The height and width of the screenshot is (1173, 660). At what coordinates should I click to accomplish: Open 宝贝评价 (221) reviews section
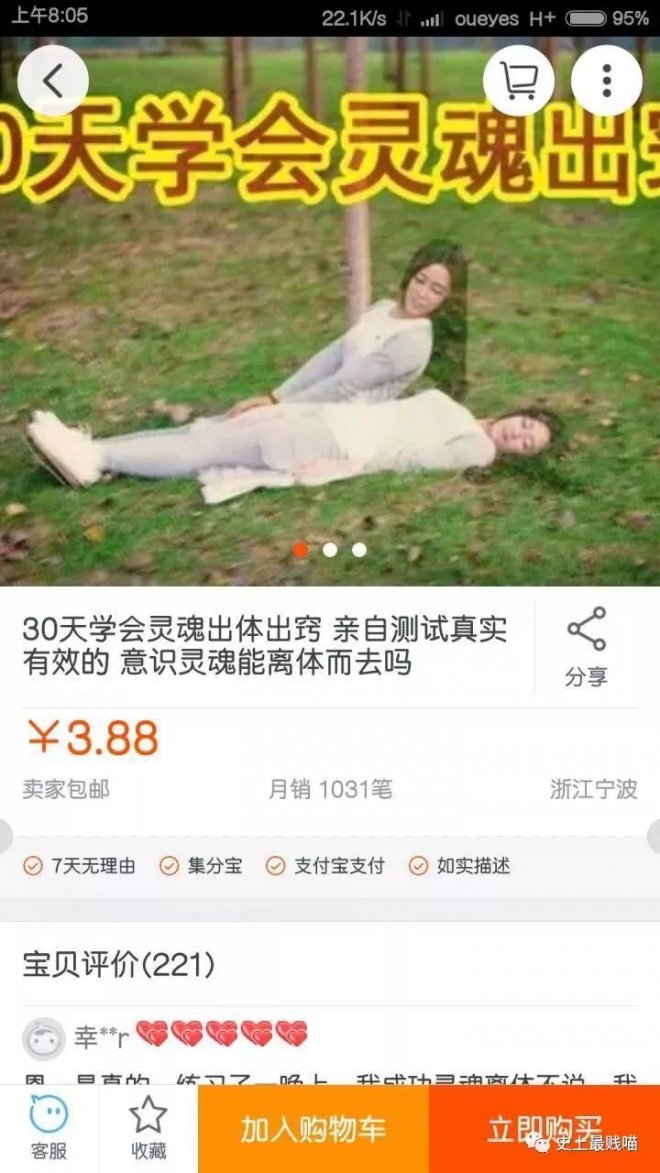point(119,965)
